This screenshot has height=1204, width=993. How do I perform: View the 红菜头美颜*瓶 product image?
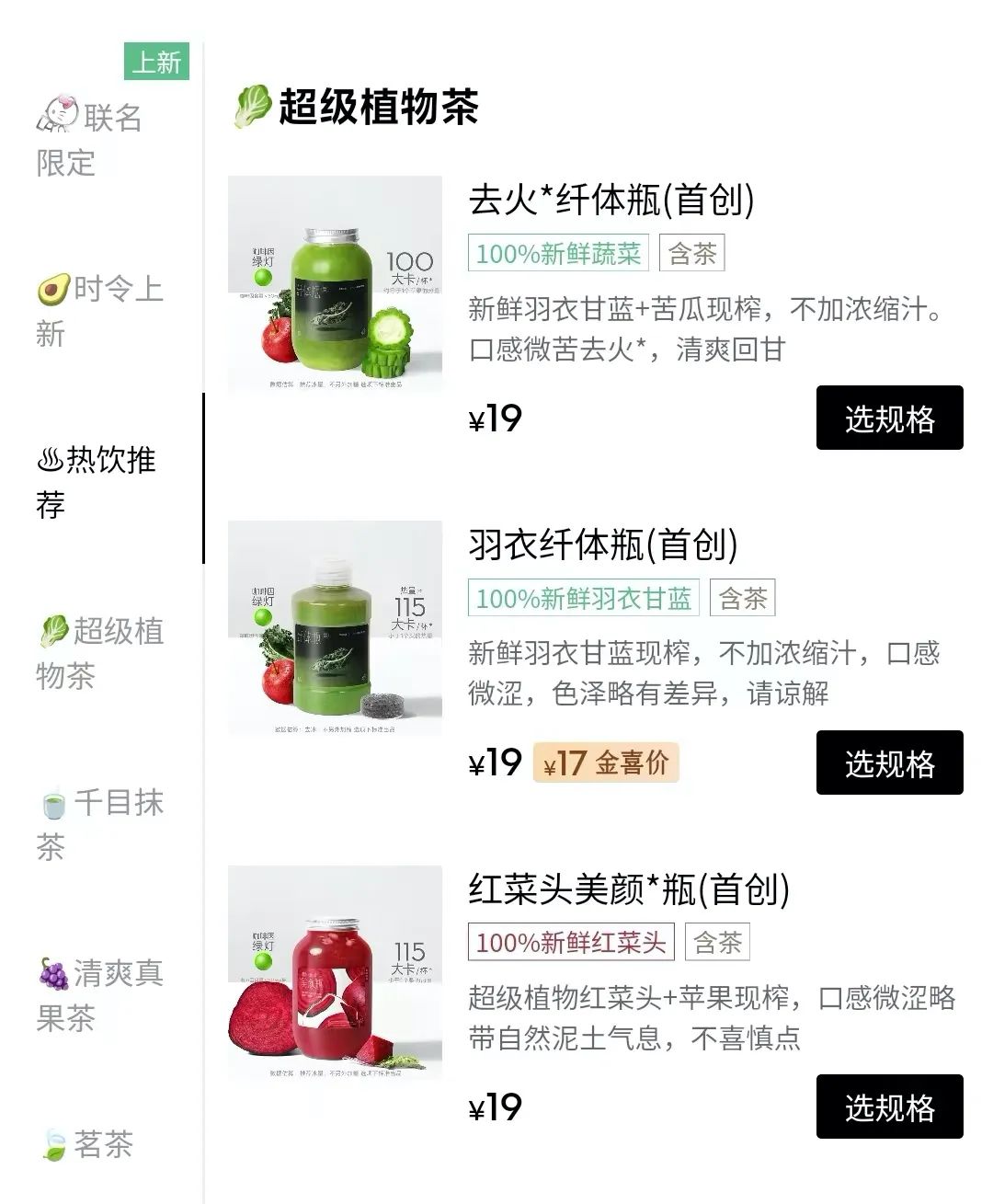[335, 972]
